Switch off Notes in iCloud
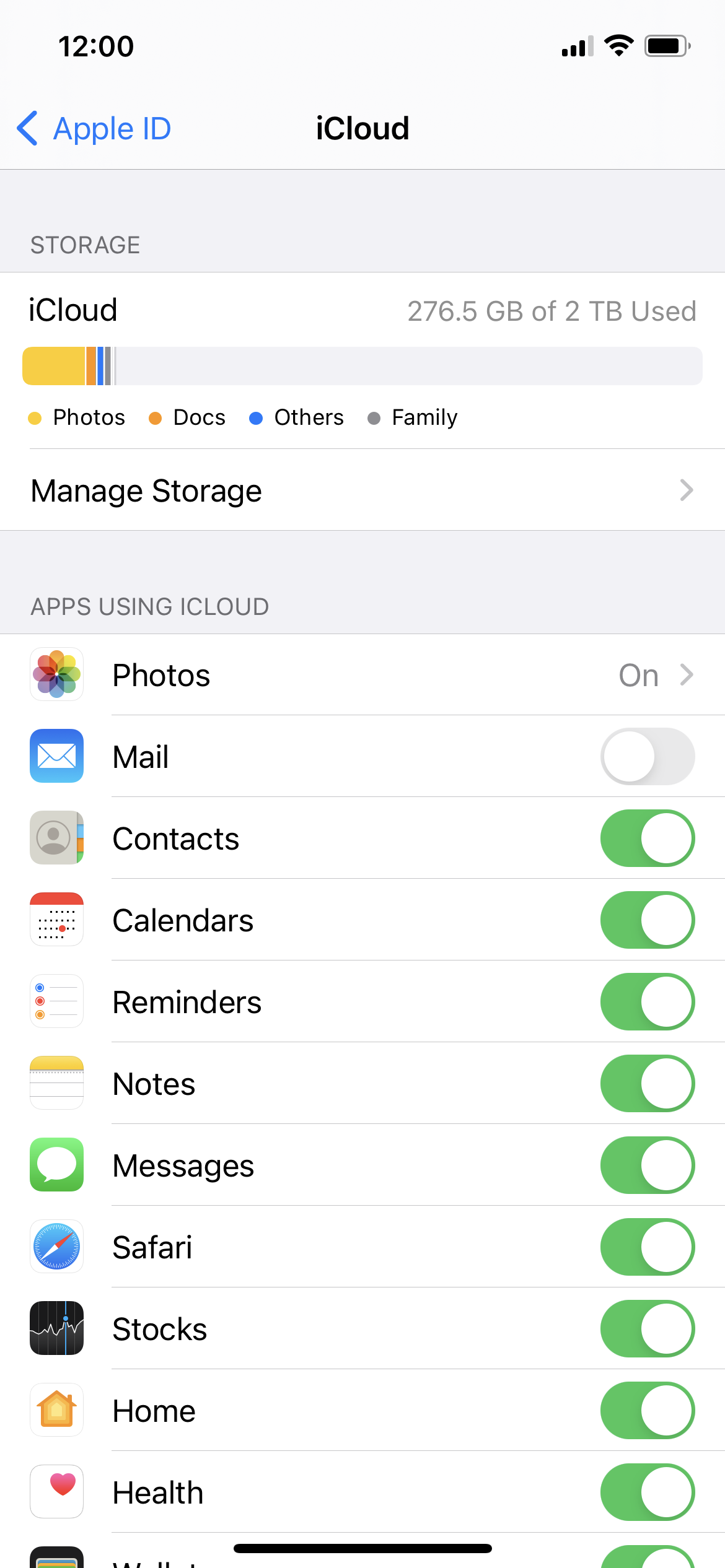 coord(647,1084)
